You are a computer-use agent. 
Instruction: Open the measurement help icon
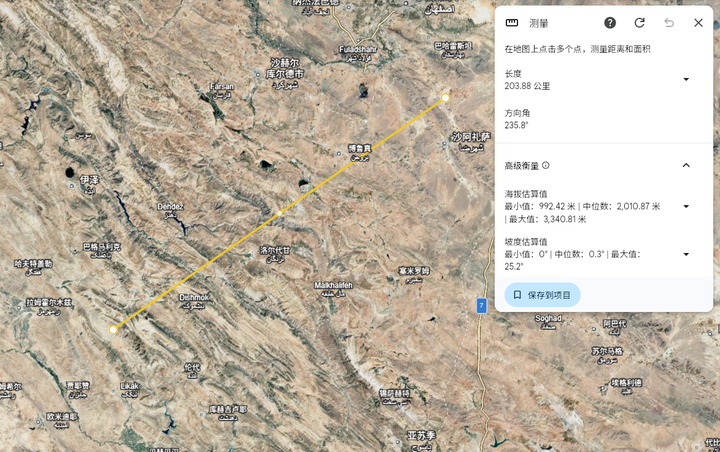[x=610, y=23]
